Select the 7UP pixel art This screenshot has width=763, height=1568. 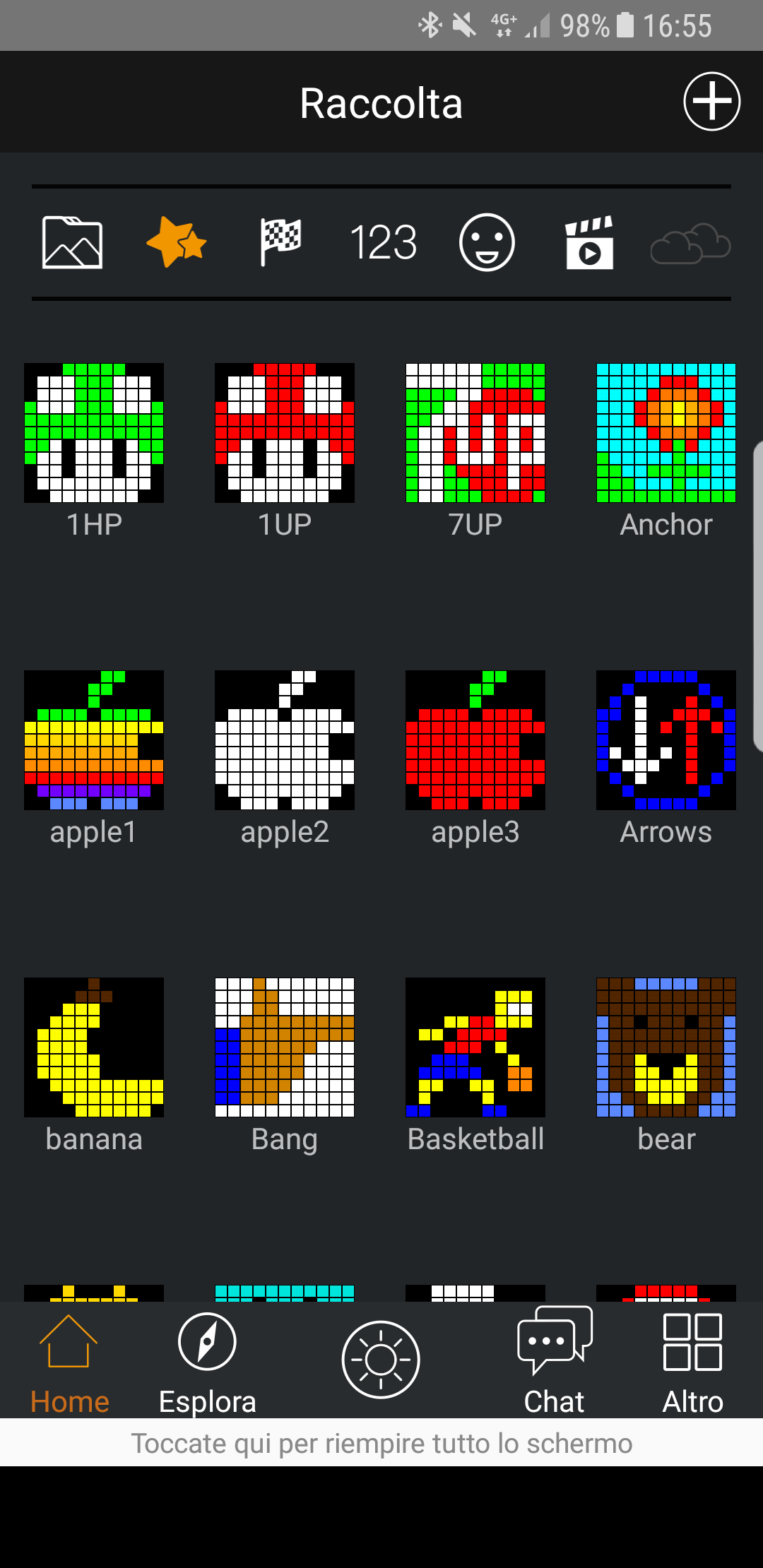tap(475, 433)
